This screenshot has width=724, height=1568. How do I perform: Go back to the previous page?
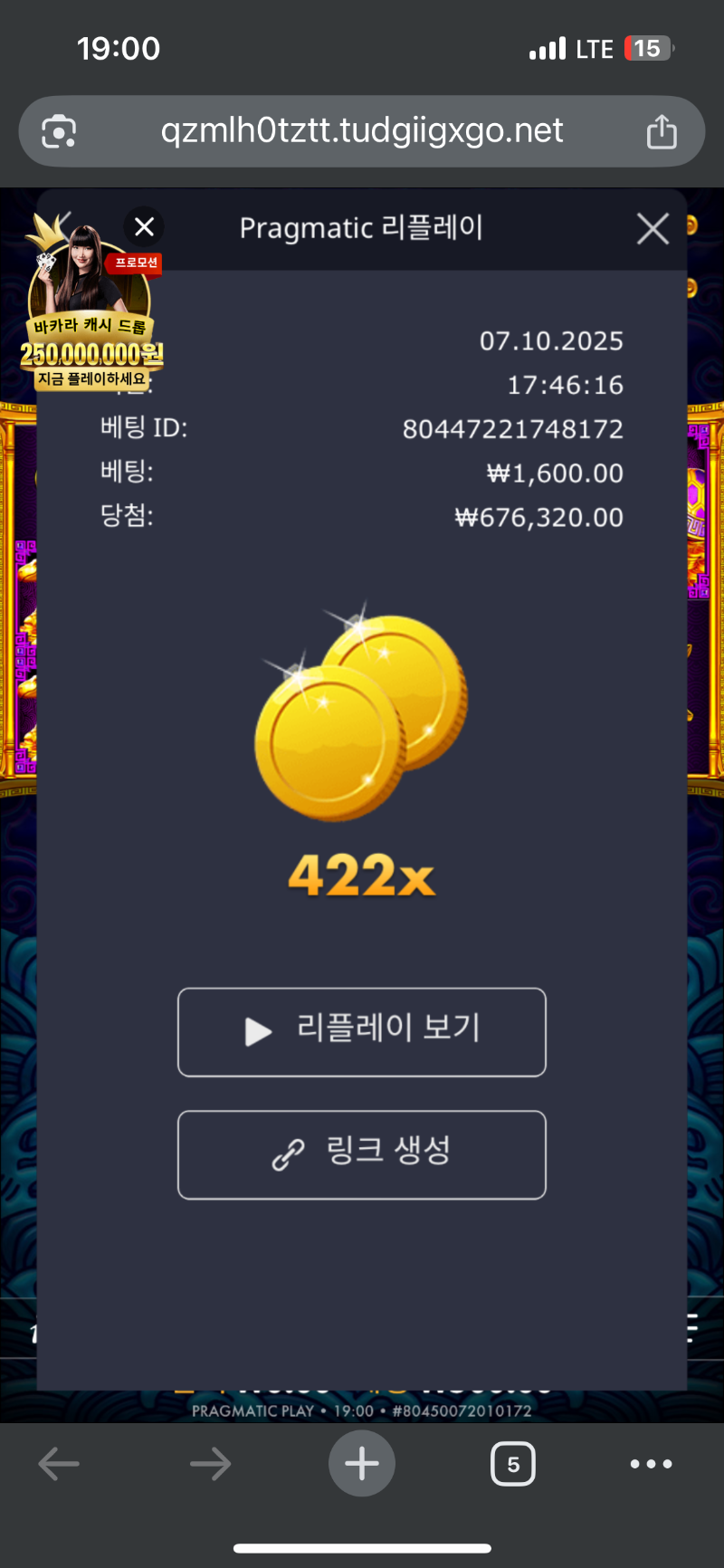click(60, 1464)
